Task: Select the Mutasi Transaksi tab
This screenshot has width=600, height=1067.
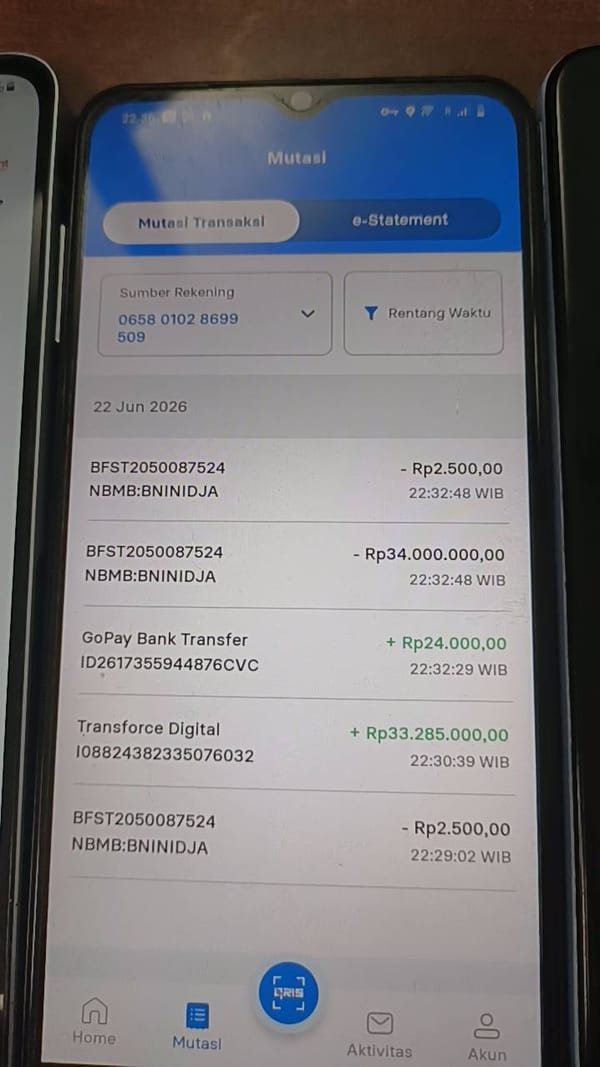Action: point(201,222)
